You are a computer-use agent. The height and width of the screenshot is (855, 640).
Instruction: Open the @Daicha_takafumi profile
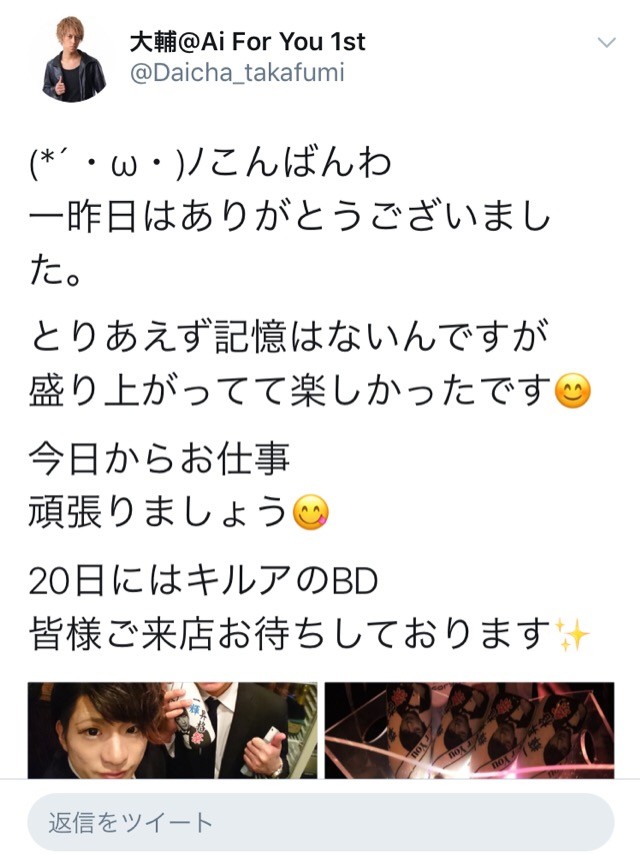[236, 73]
